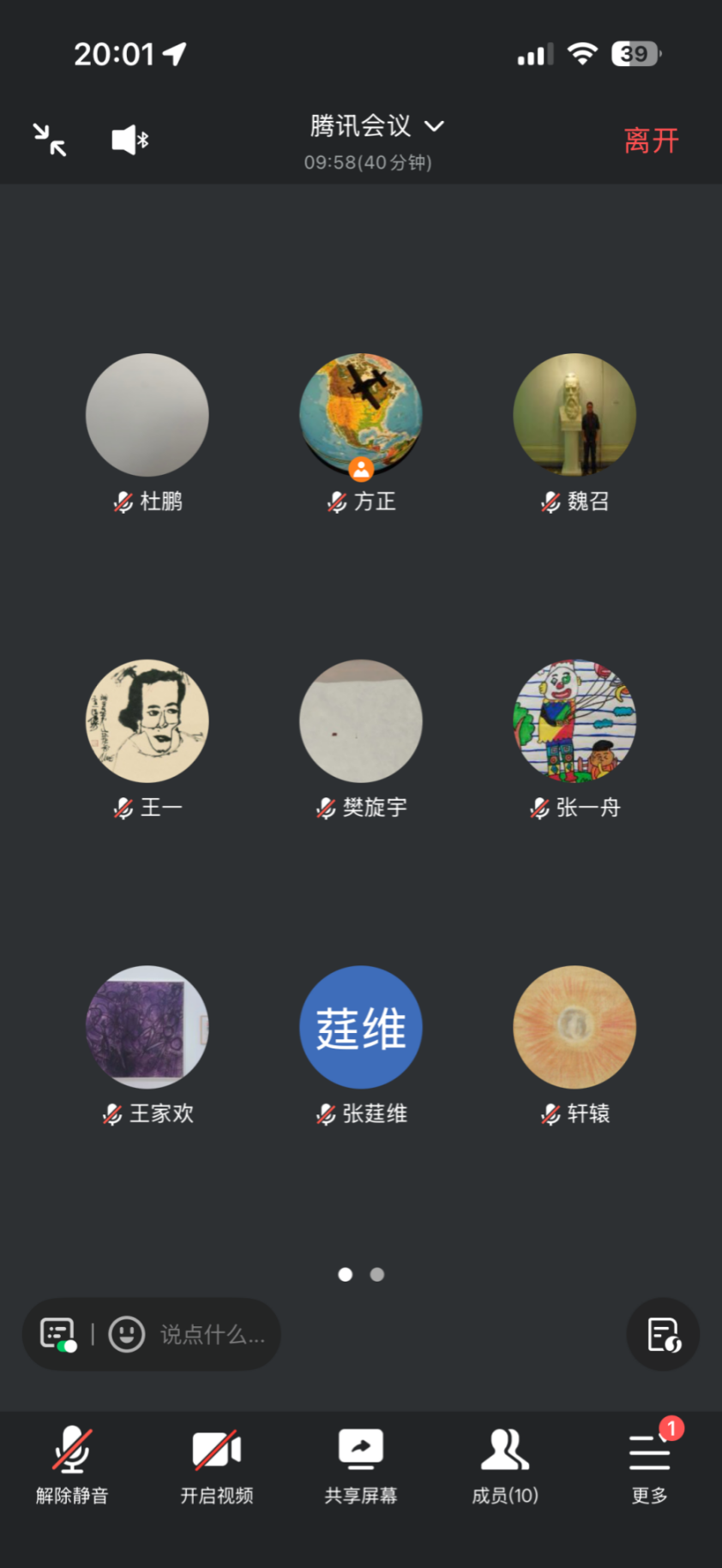Open the 成员(10) members list
Image resolution: width=722 pixels, height=1568 pixels.
pyautogui.click(x=505, y=1464)
